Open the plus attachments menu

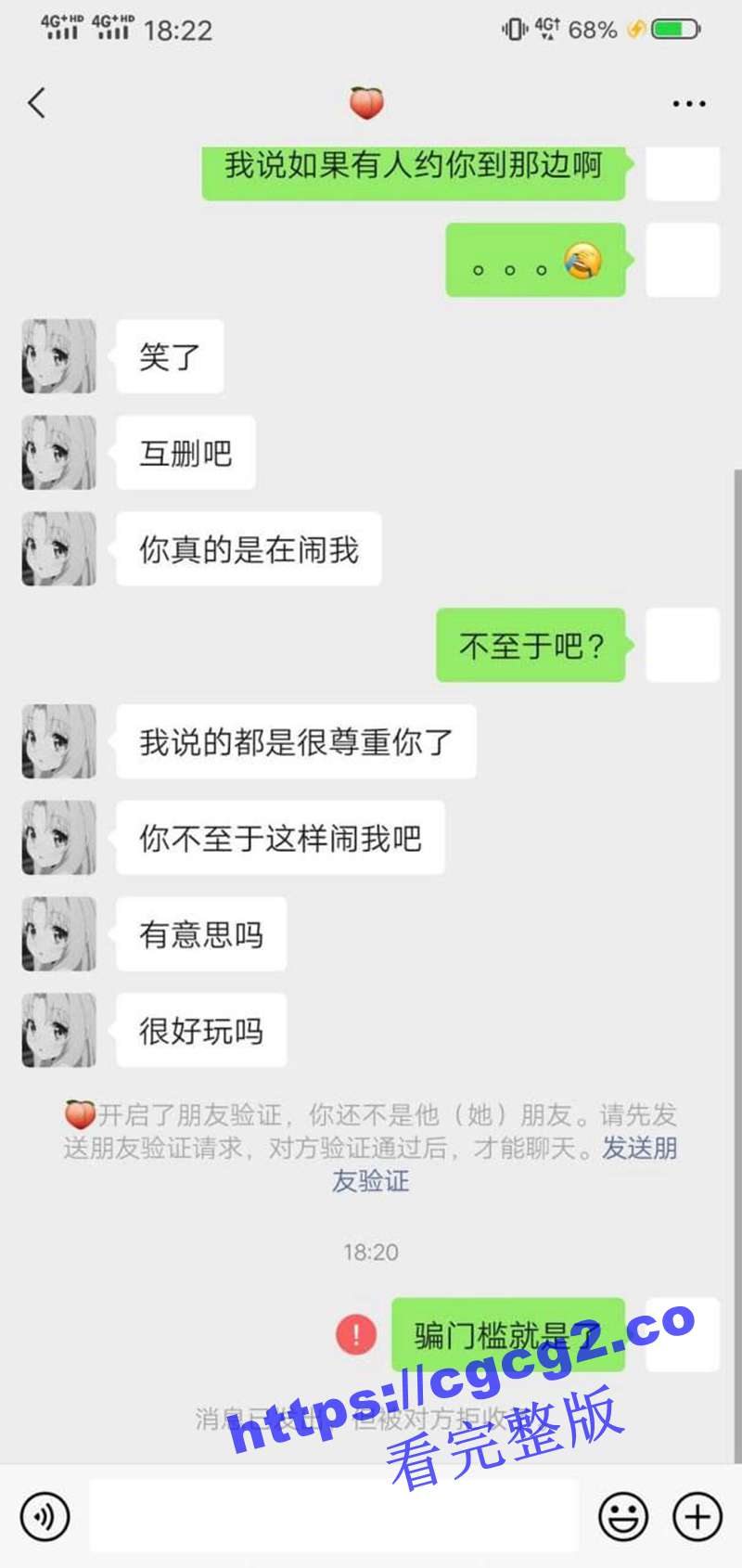tap(697, 1517)
